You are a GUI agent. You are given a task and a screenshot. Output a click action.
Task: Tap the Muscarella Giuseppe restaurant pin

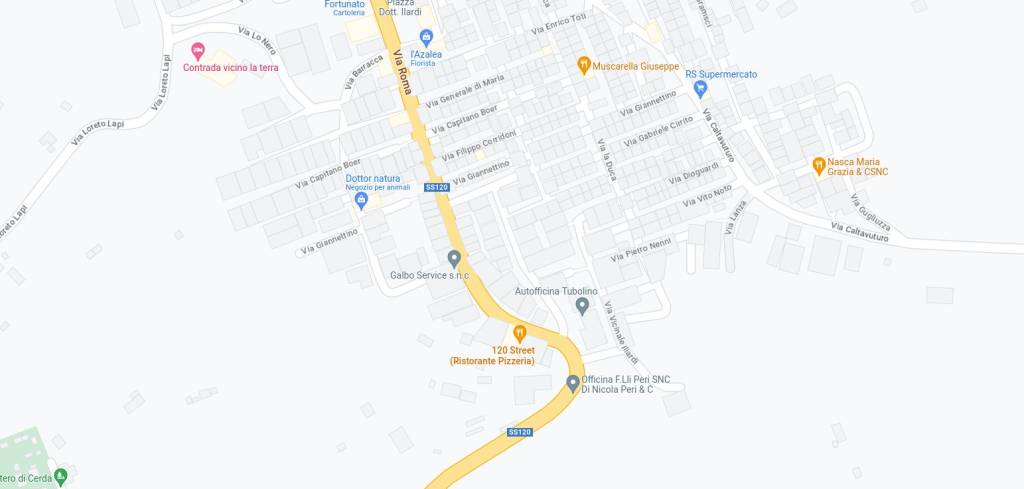[x=584, y=65]
